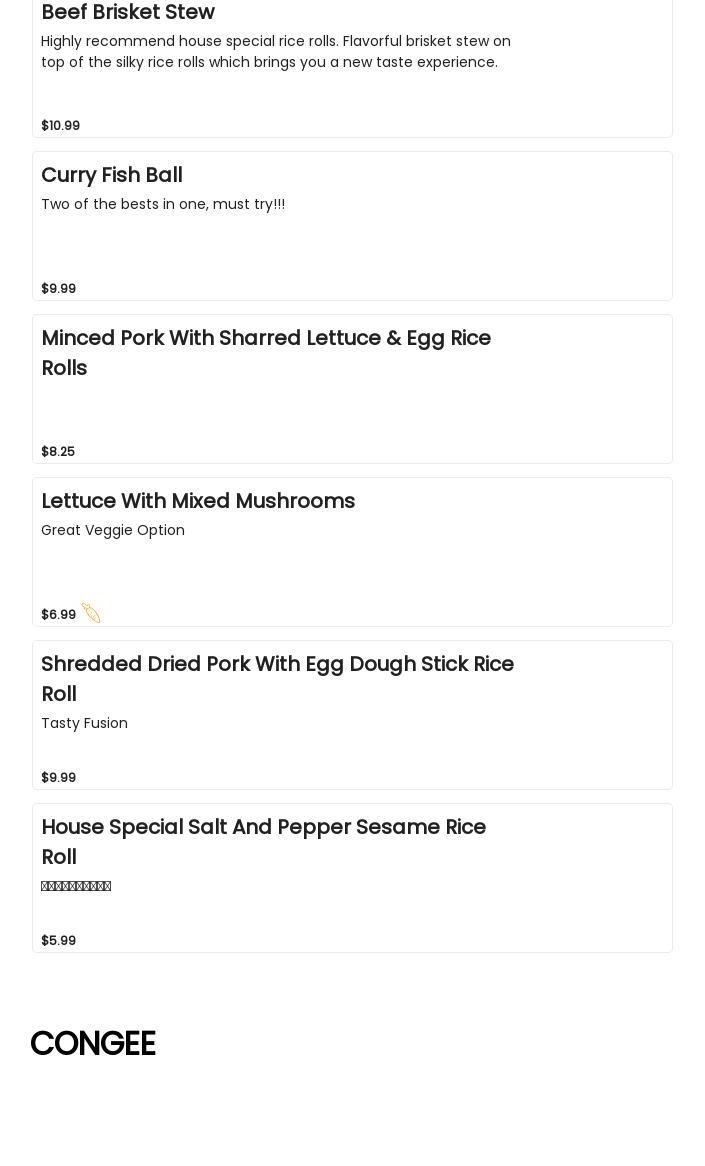705x1166 pixels.
Task: Choose Lettuce With Mixed Mushrooms
Action: (x=352, y=552)
